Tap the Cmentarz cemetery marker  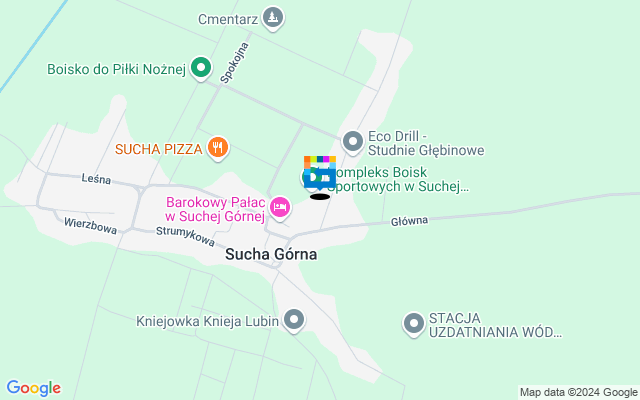coord(273,18)
